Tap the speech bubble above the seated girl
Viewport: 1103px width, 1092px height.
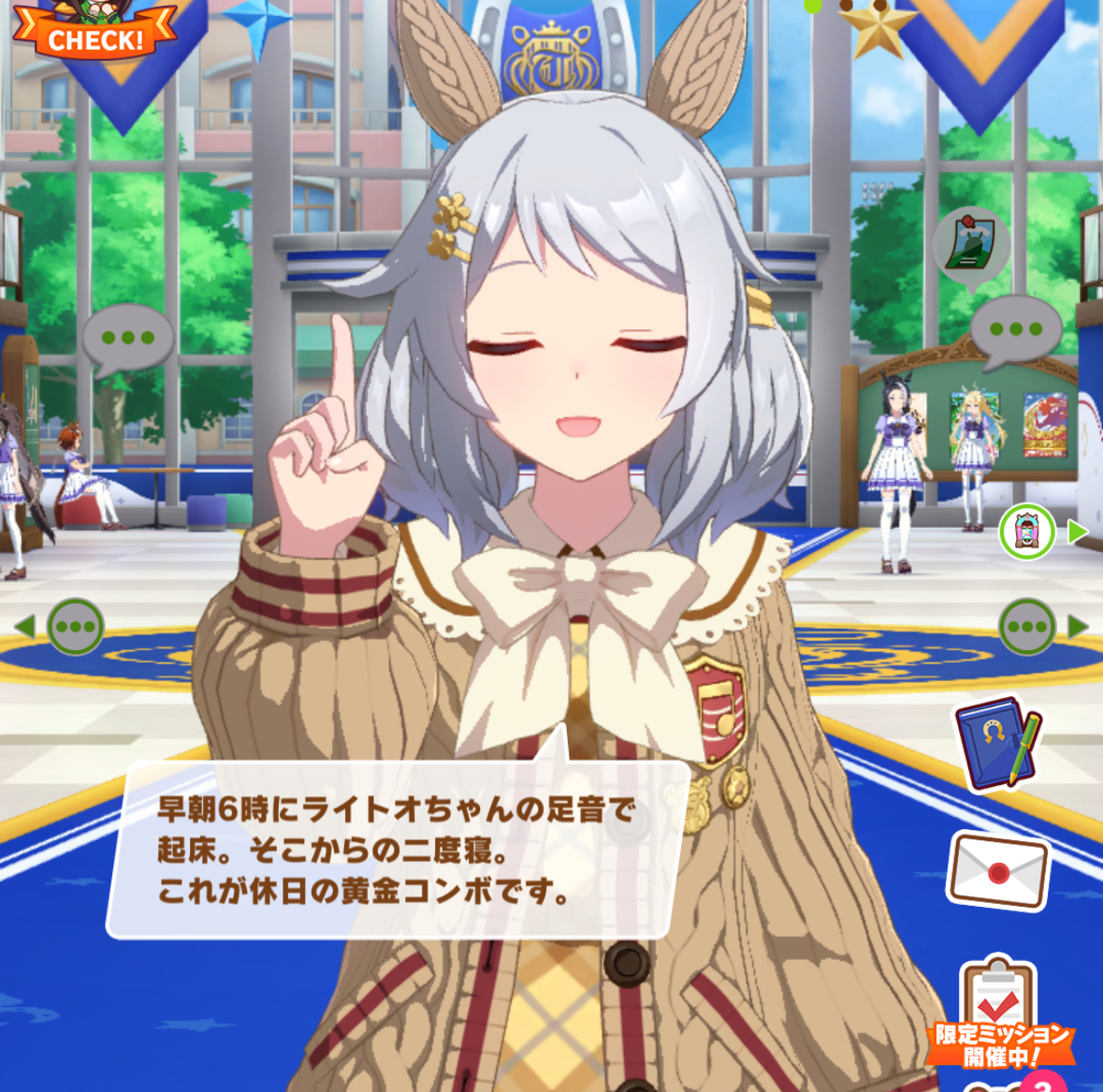[x=128, y=339]
